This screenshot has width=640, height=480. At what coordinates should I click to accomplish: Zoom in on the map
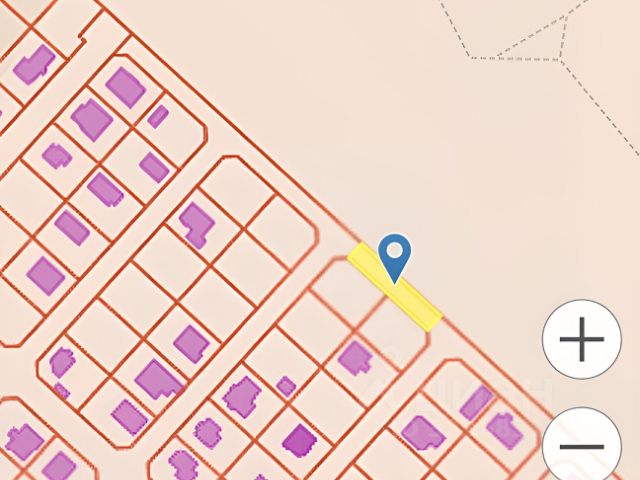click(581, 340)
